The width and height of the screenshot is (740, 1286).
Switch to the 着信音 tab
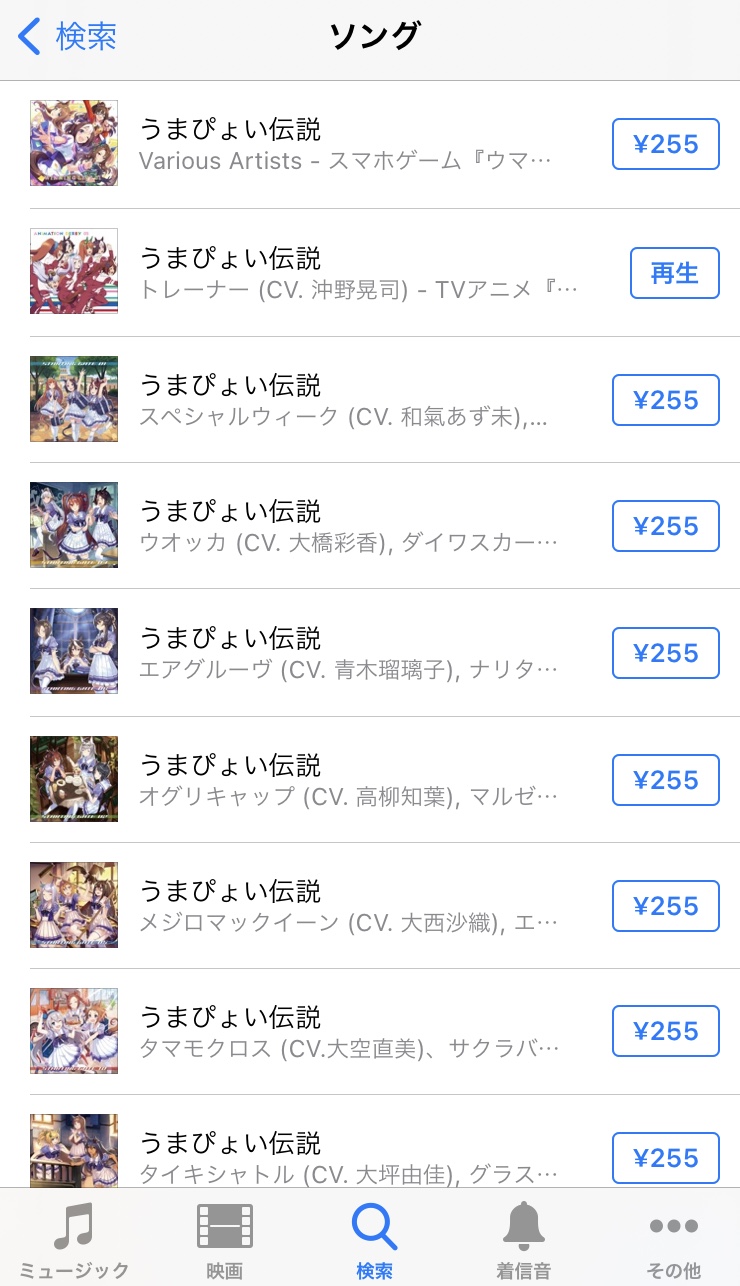pos(523,1240)
